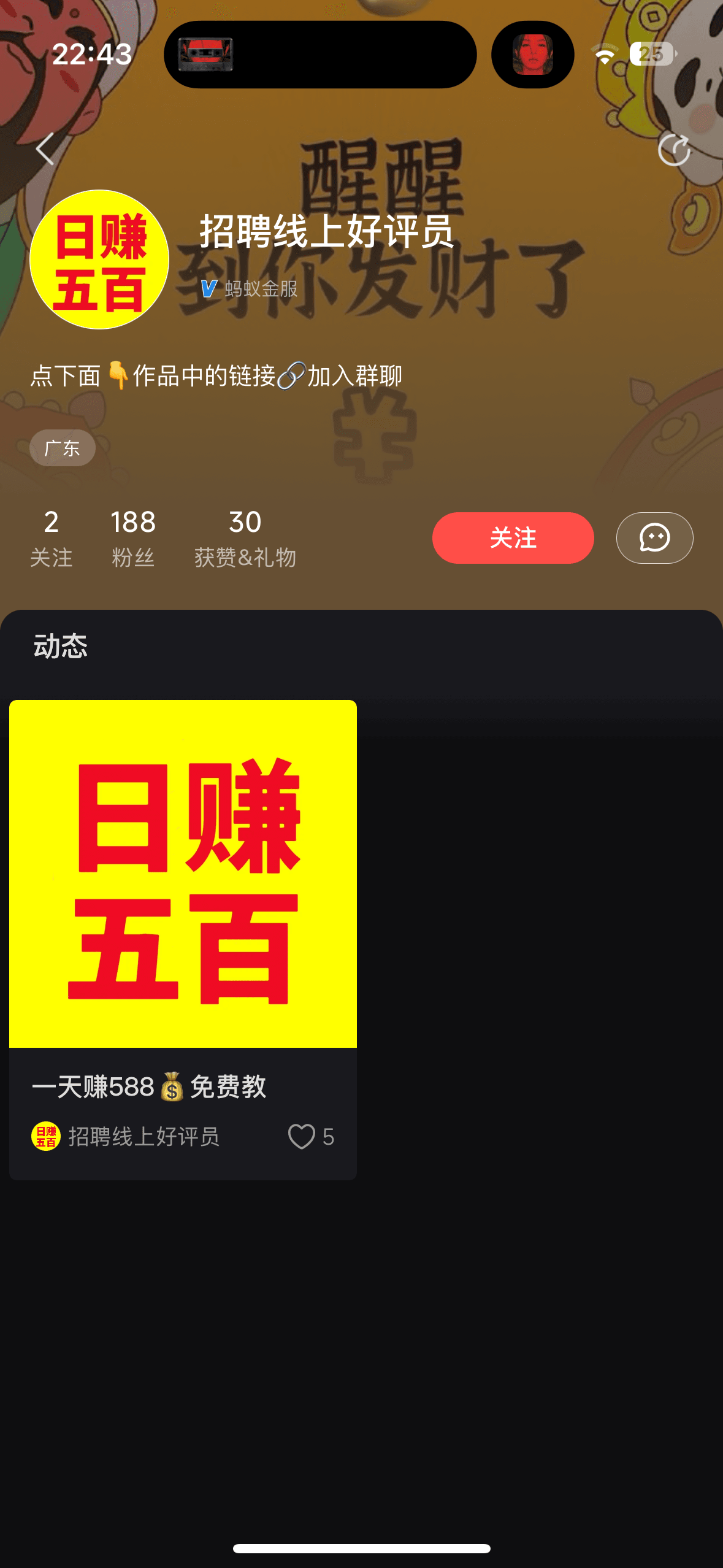
Task: Click the blue verification badge icon
Action: (208, 288)
